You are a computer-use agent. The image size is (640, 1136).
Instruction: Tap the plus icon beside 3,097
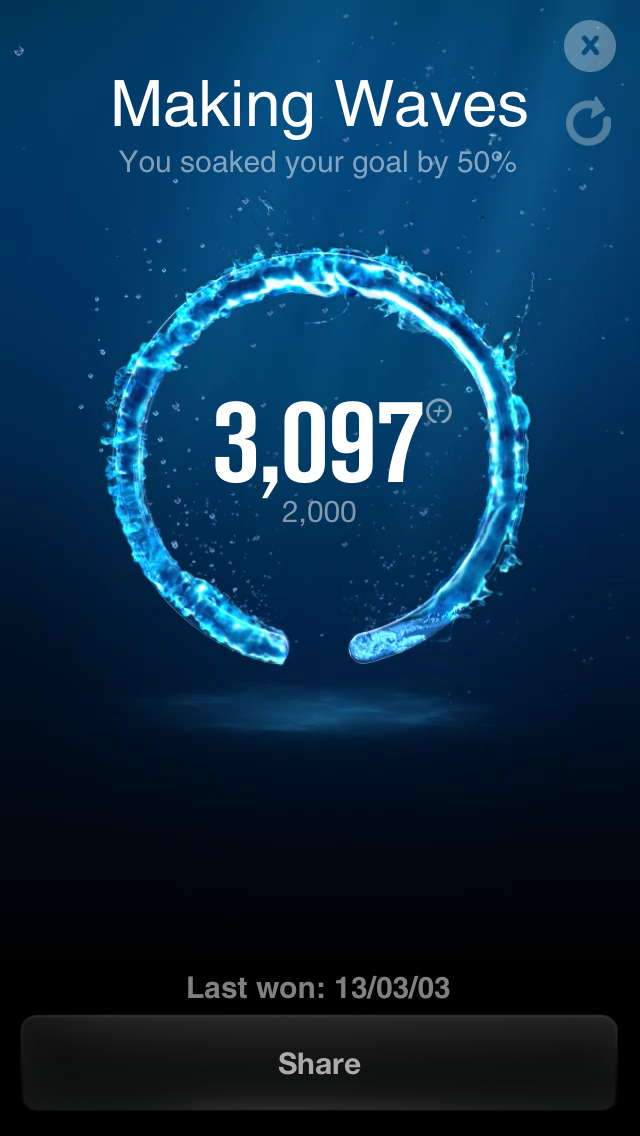(x=438, y=411)
